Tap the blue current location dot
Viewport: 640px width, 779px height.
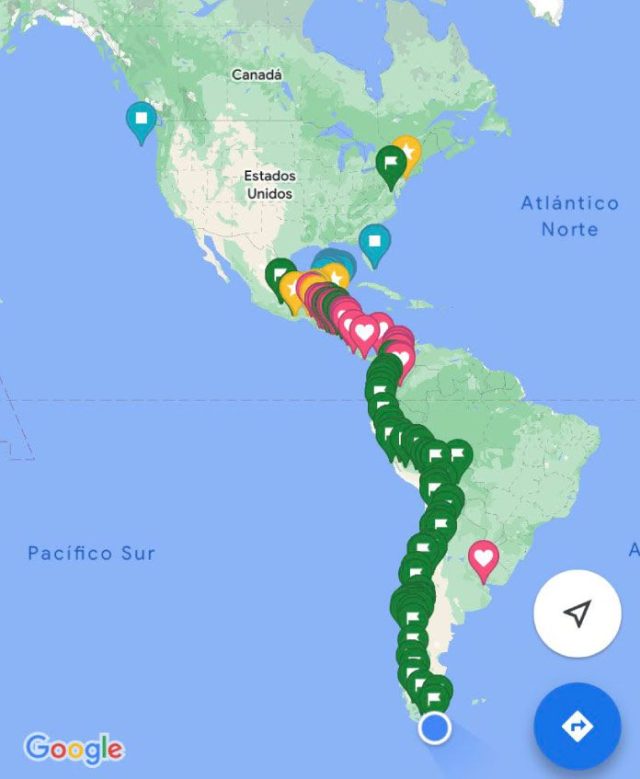tap(434, 728)
